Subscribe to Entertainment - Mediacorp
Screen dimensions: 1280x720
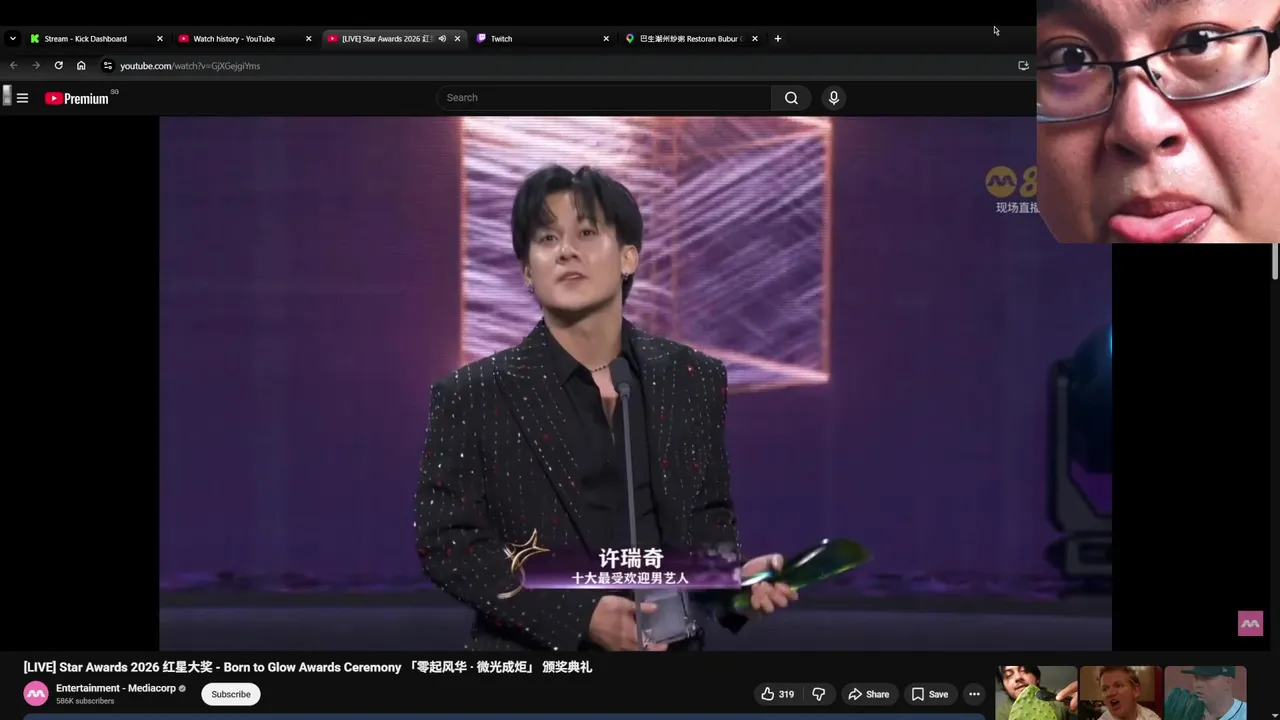pyautogui.click(x=231, y=694)
